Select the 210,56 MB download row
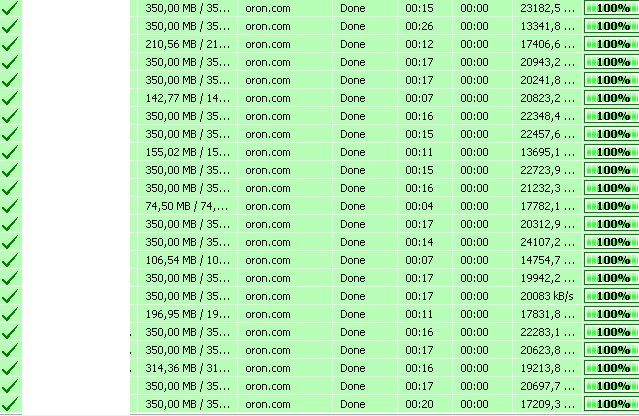 [x=187, y=44]
